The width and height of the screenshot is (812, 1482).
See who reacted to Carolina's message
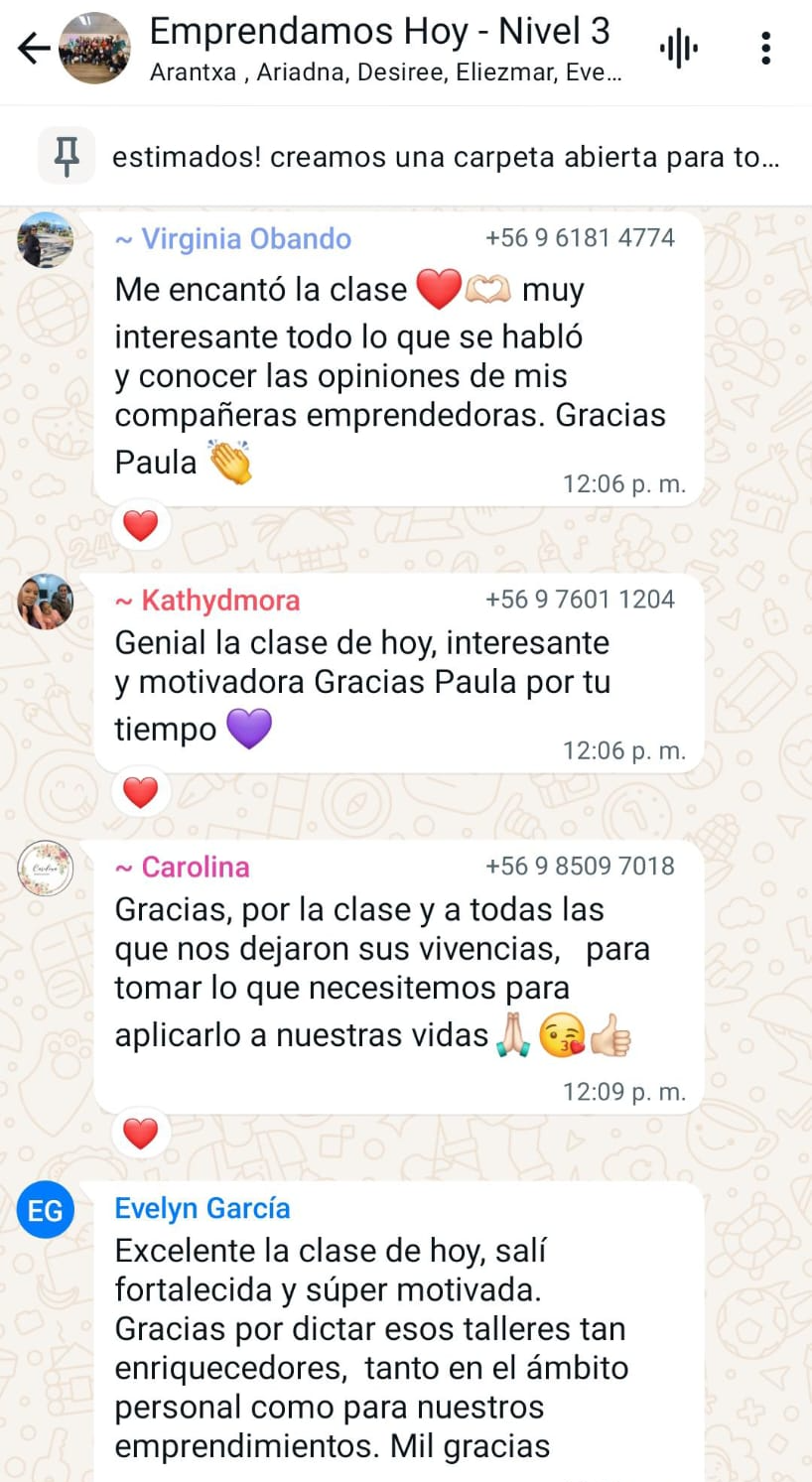tap(140, 1133)
